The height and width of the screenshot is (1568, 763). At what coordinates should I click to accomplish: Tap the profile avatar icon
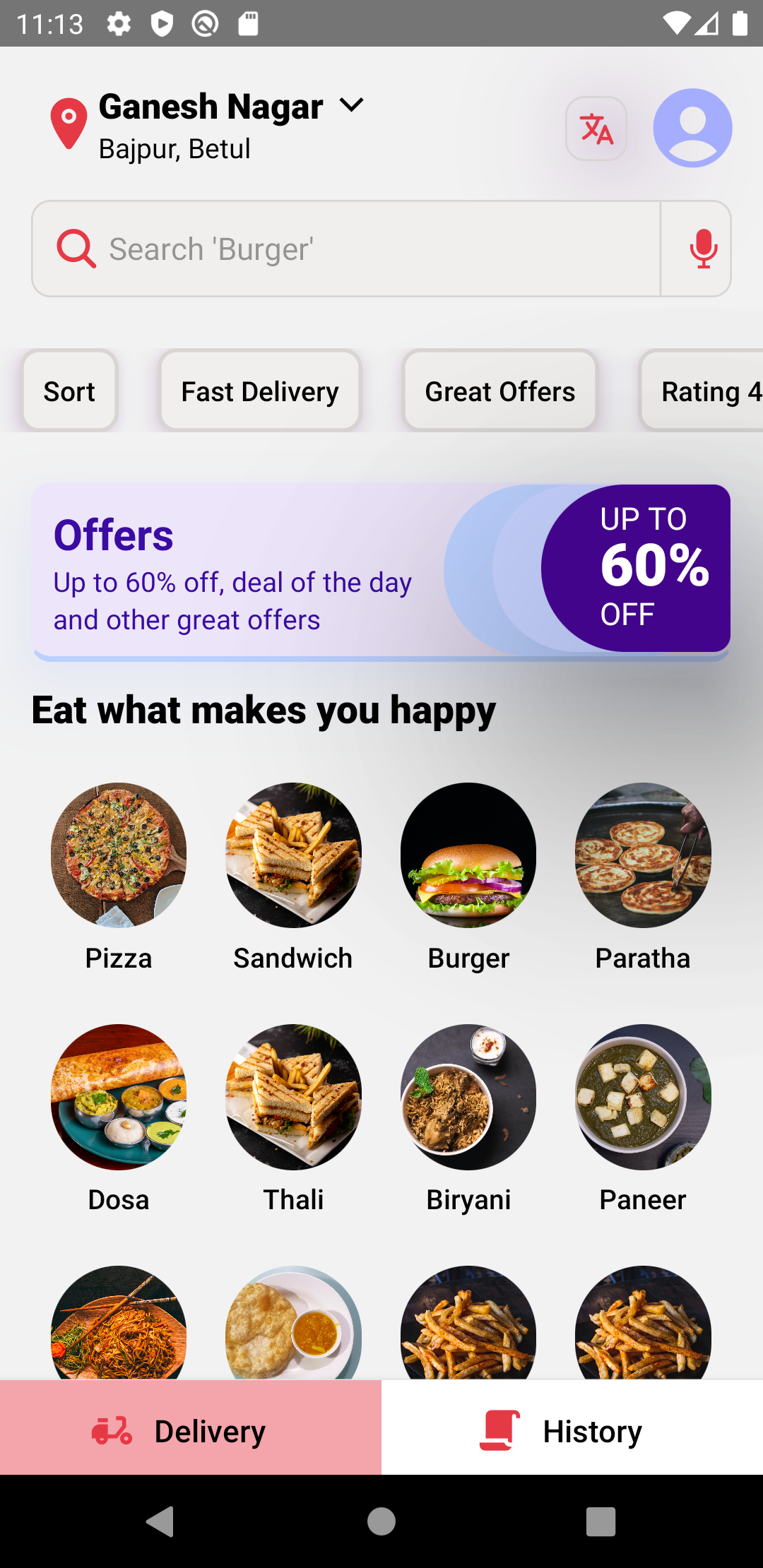click(692, 129)
